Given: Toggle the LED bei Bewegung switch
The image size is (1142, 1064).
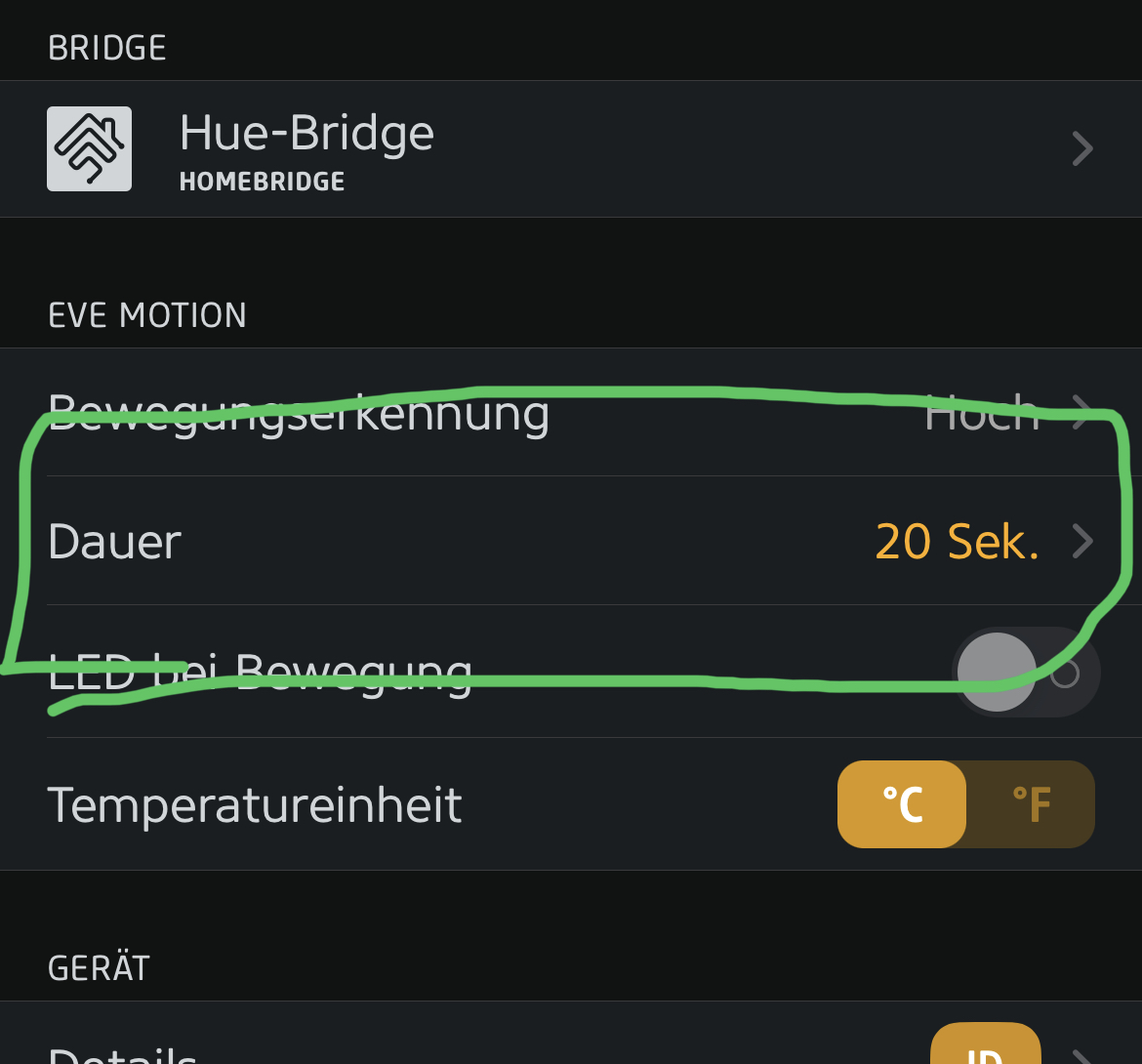Looking at the screenshot, I should [x=1025, y=673].
